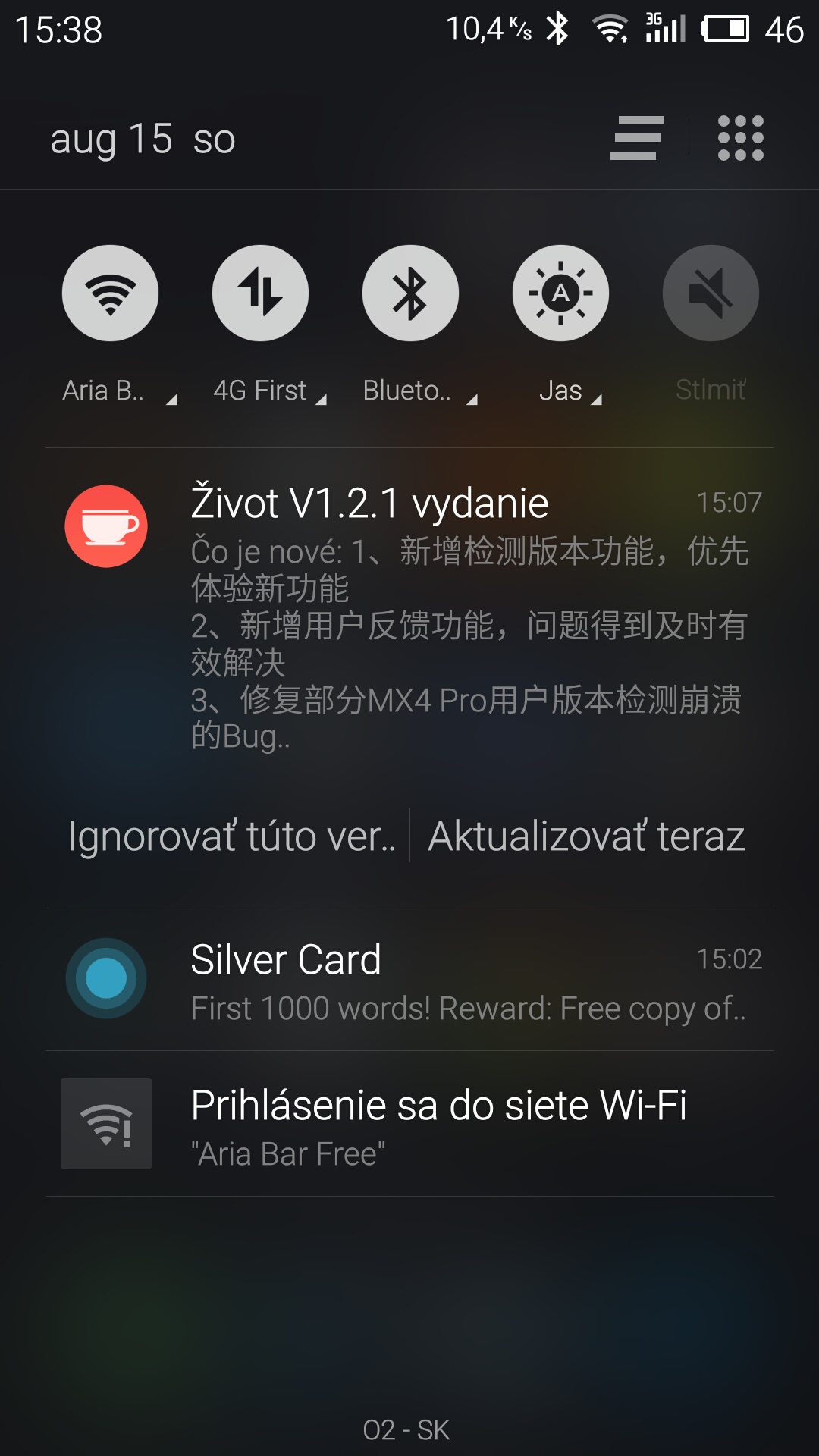Clear all notifications with the lines icon
Screen dimensions: 819x1456
636,138
